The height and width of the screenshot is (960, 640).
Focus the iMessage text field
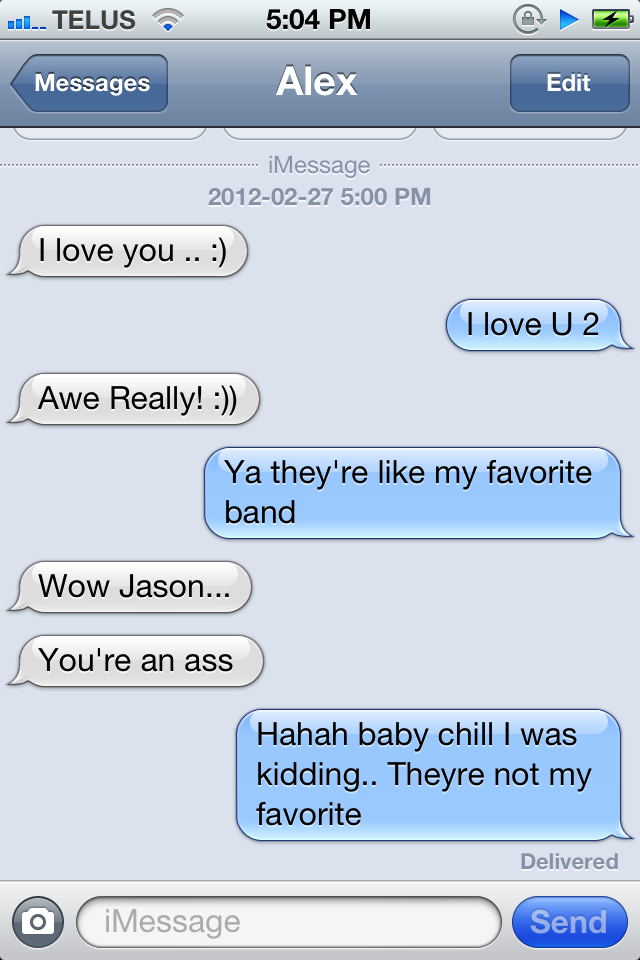click(288, 921)
